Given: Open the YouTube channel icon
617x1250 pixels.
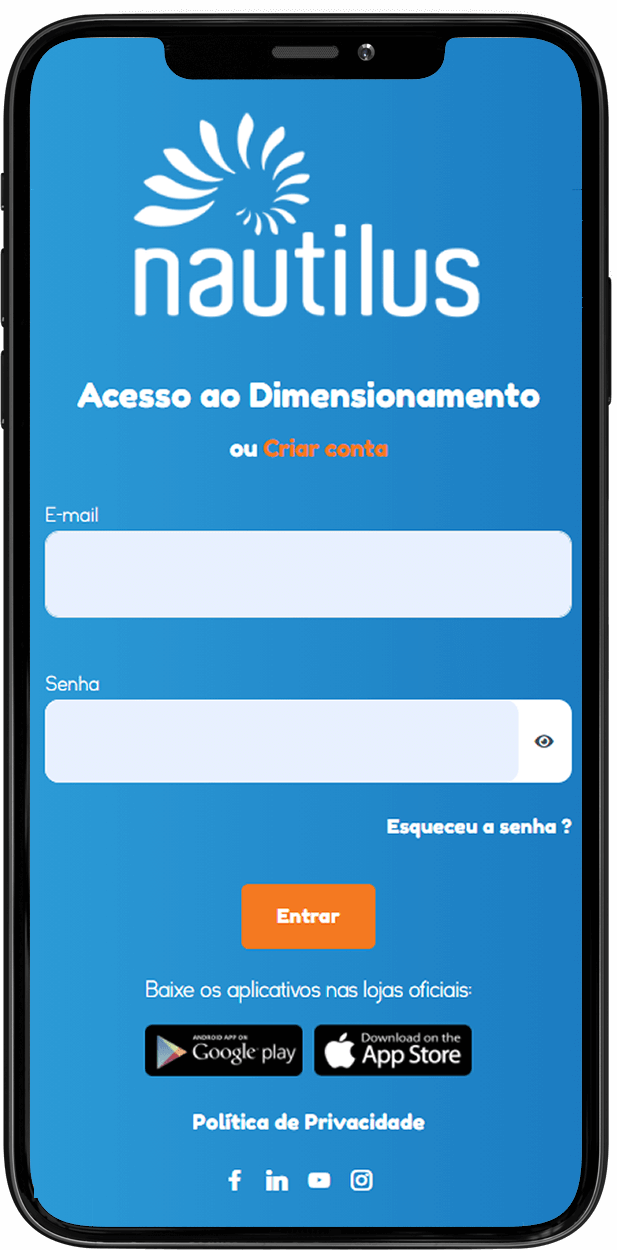Looking at the screenshot, I should [319, 1181].
